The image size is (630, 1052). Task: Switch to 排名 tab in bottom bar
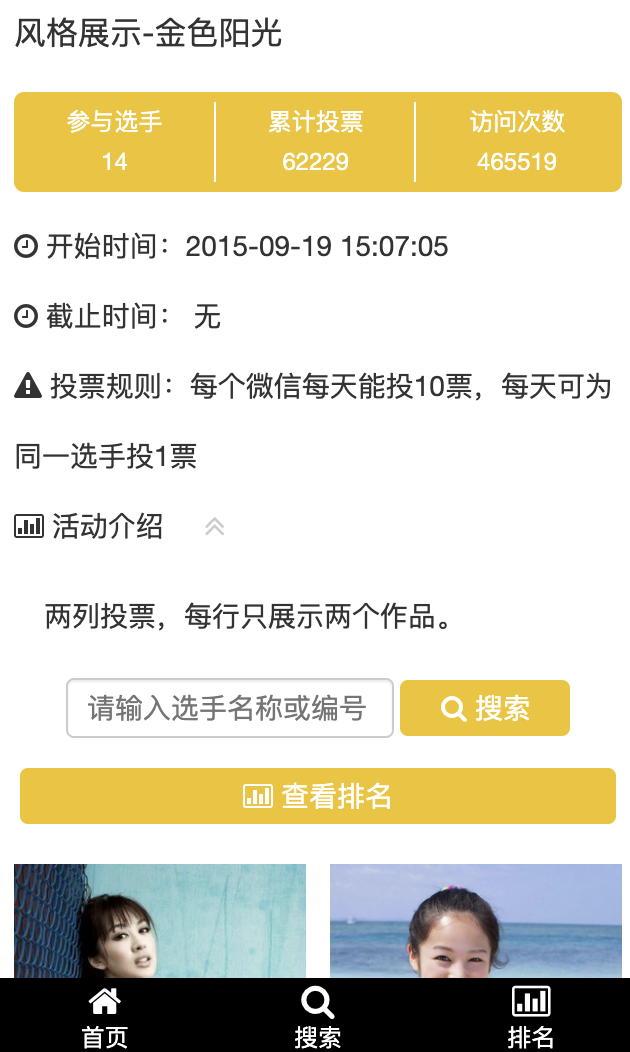[530, 1016]
